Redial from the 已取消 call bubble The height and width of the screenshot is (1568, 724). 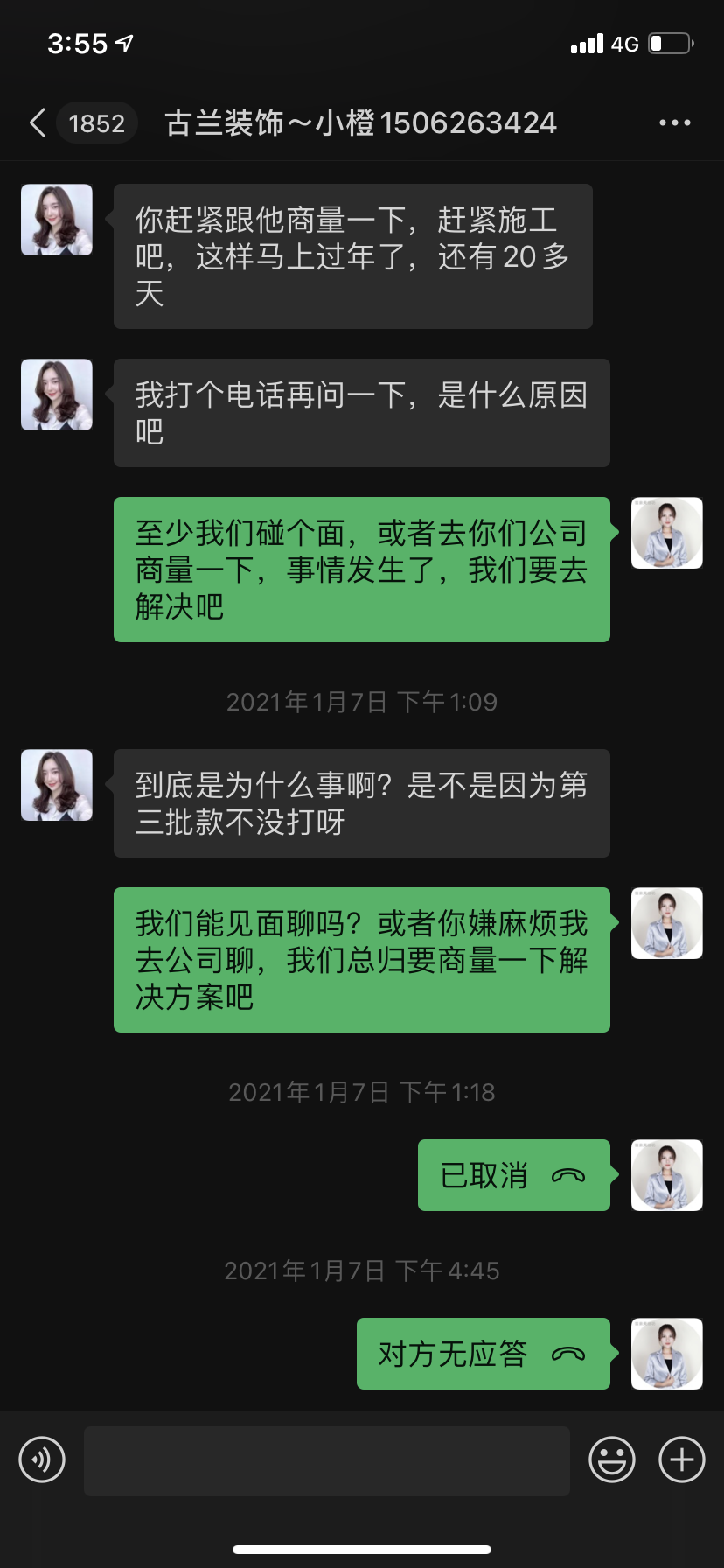[x=513, y=1175]
